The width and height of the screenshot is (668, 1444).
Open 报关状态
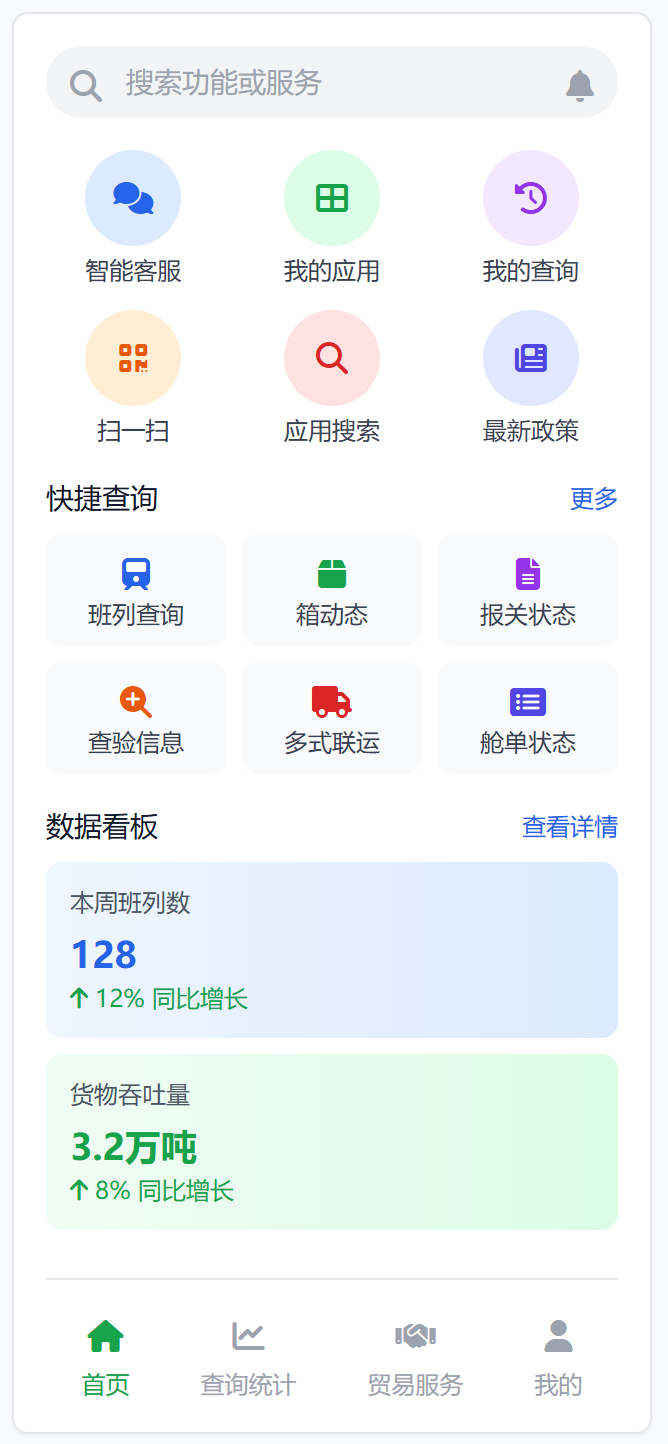click(528, 590)
